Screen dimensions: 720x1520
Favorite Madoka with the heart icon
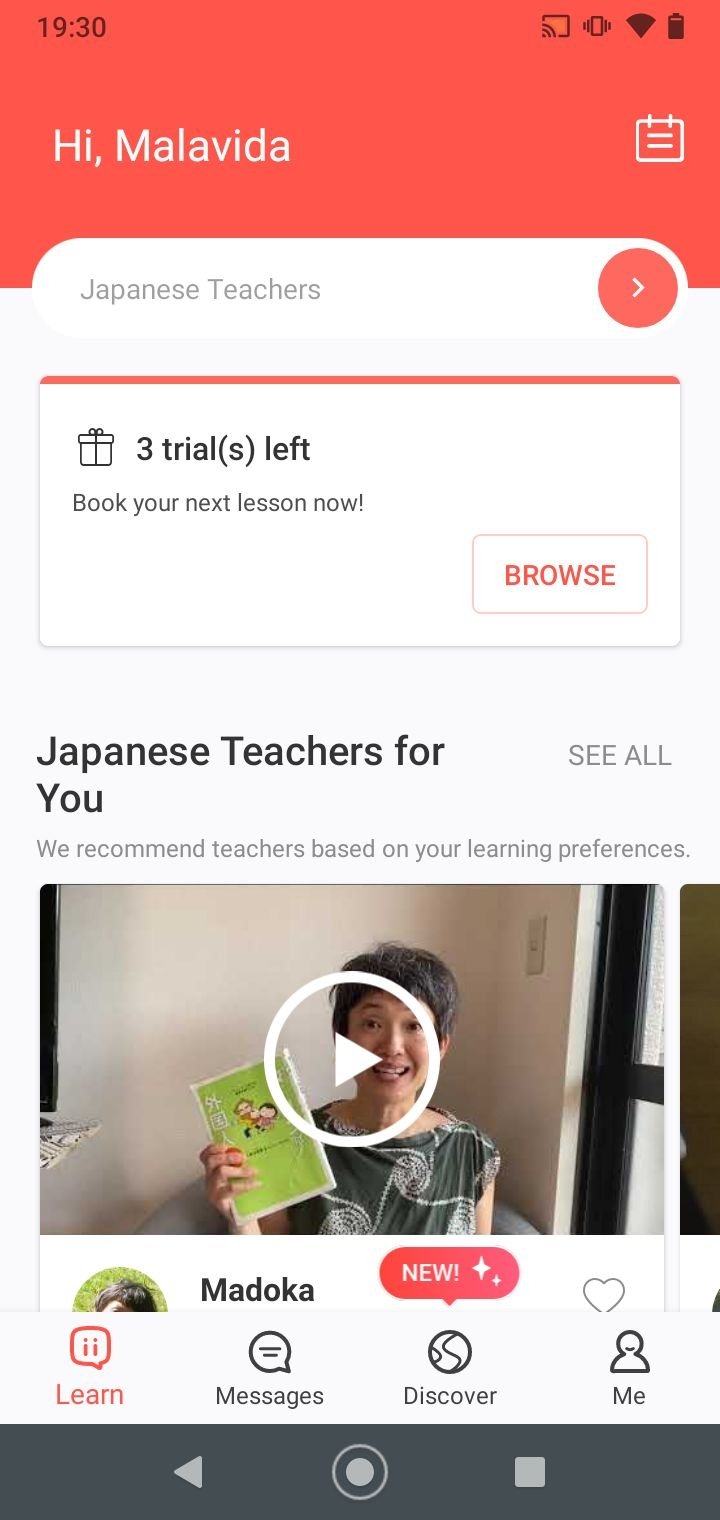tap(604, 1294)
